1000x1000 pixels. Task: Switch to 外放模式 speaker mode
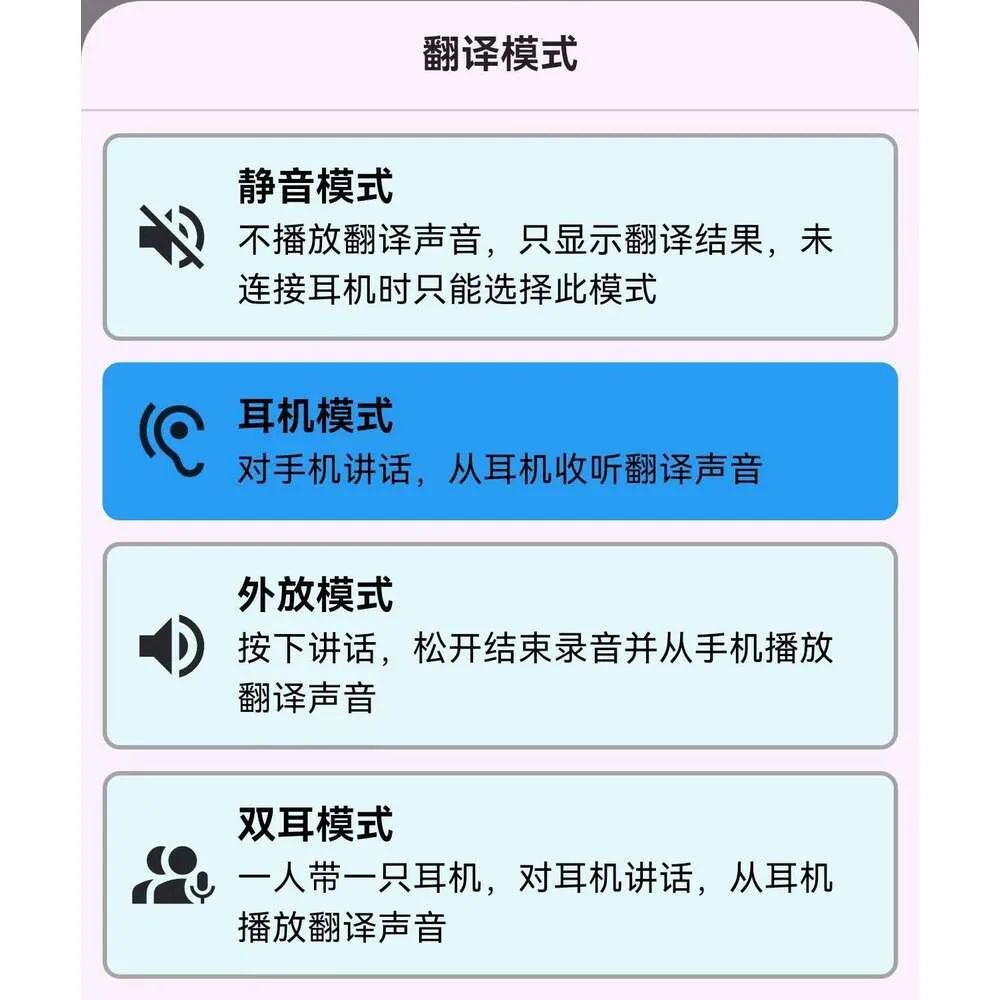[500, 645]
